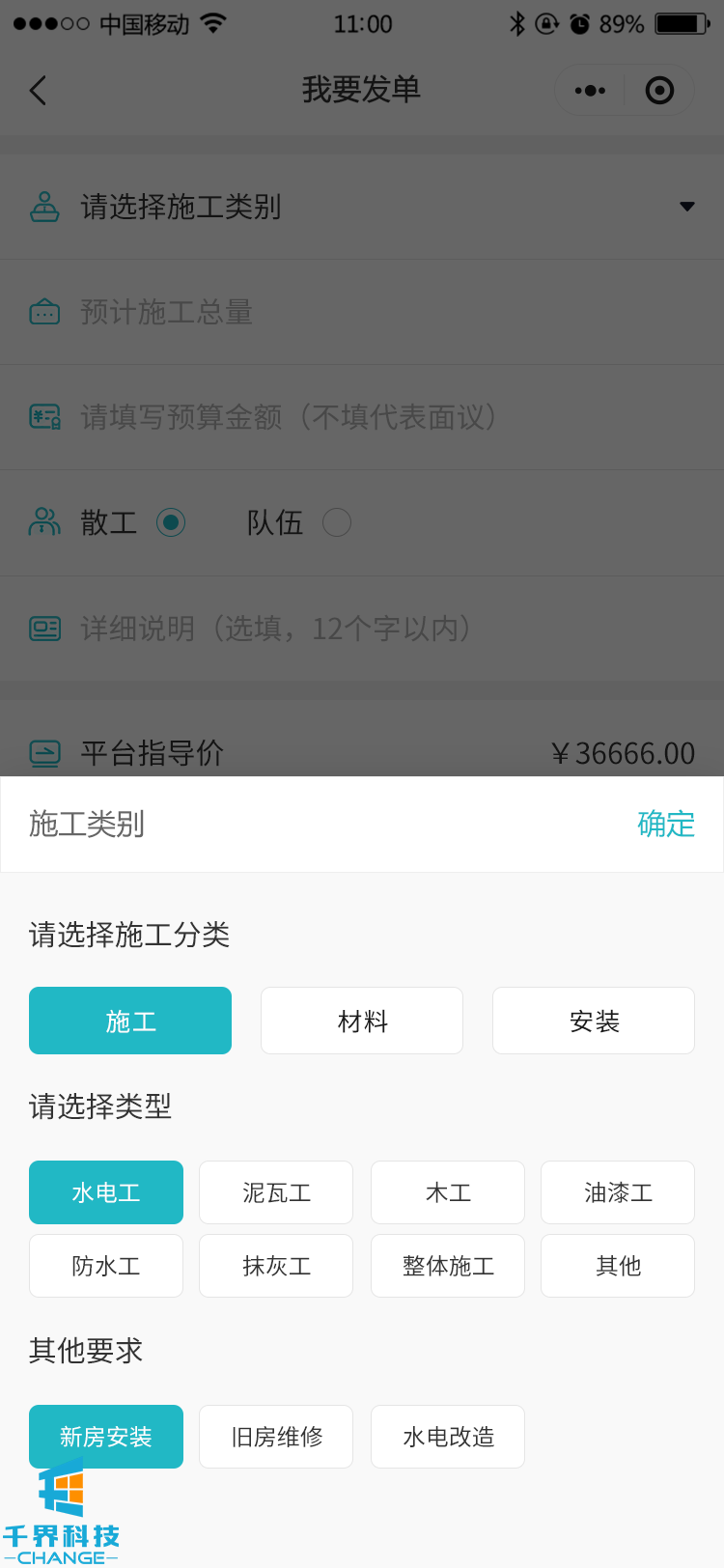Choose 旧房维修 requirement
The height and width of the screenshot is (1568, 724).
pyautogui.click(x=276, y=1437)
